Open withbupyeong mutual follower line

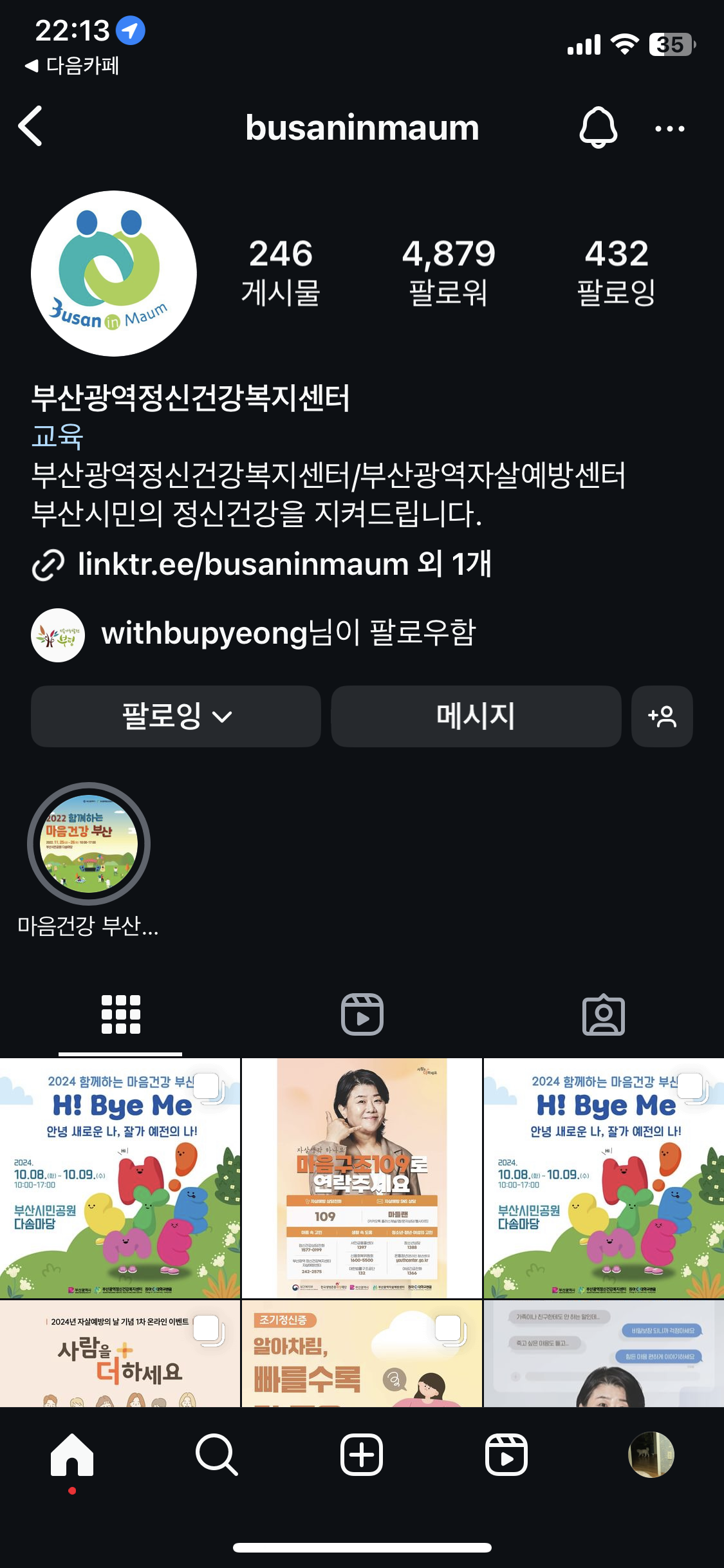click(x=286, y=633)
